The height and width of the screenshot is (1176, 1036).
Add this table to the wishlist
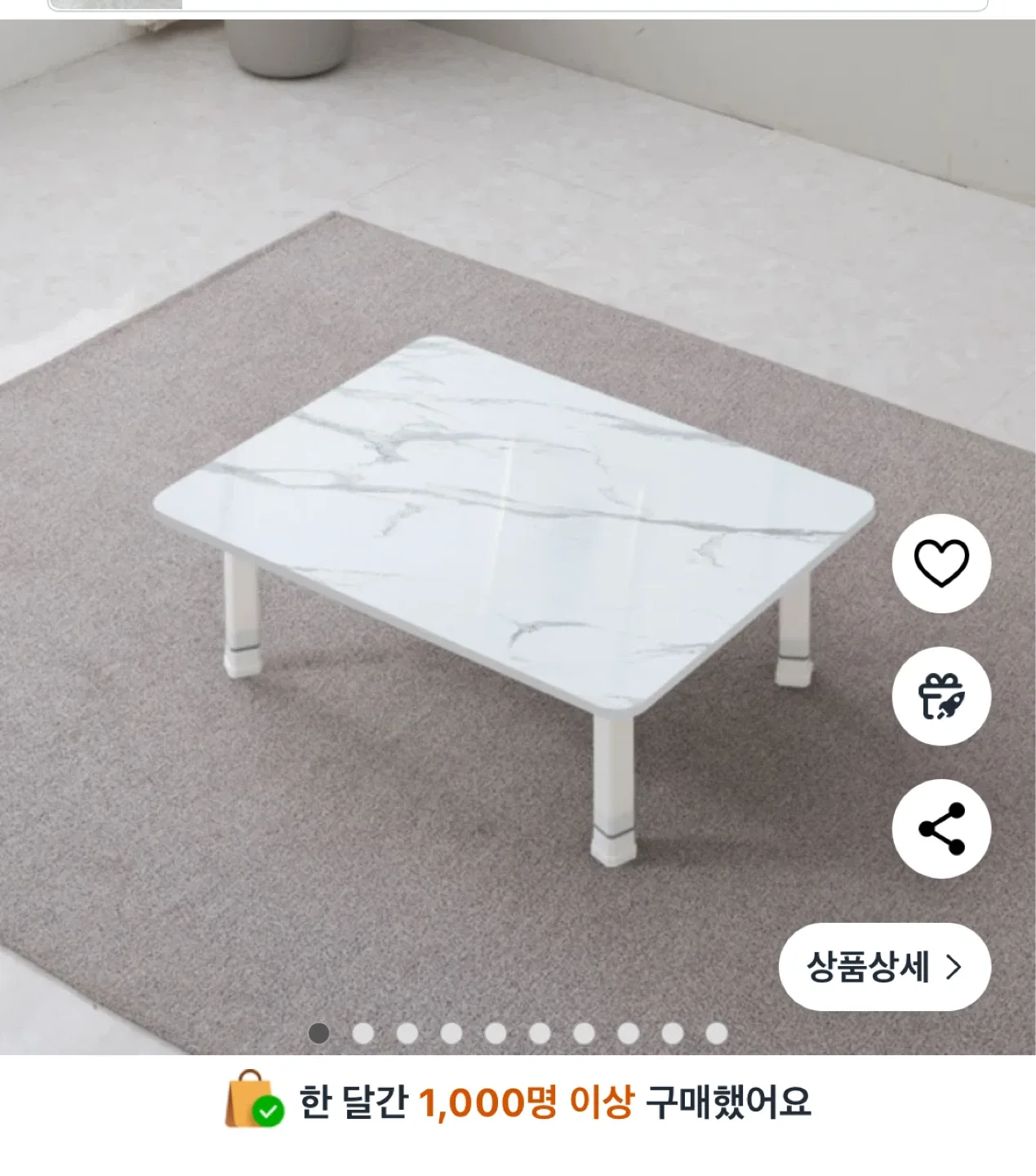940,563
